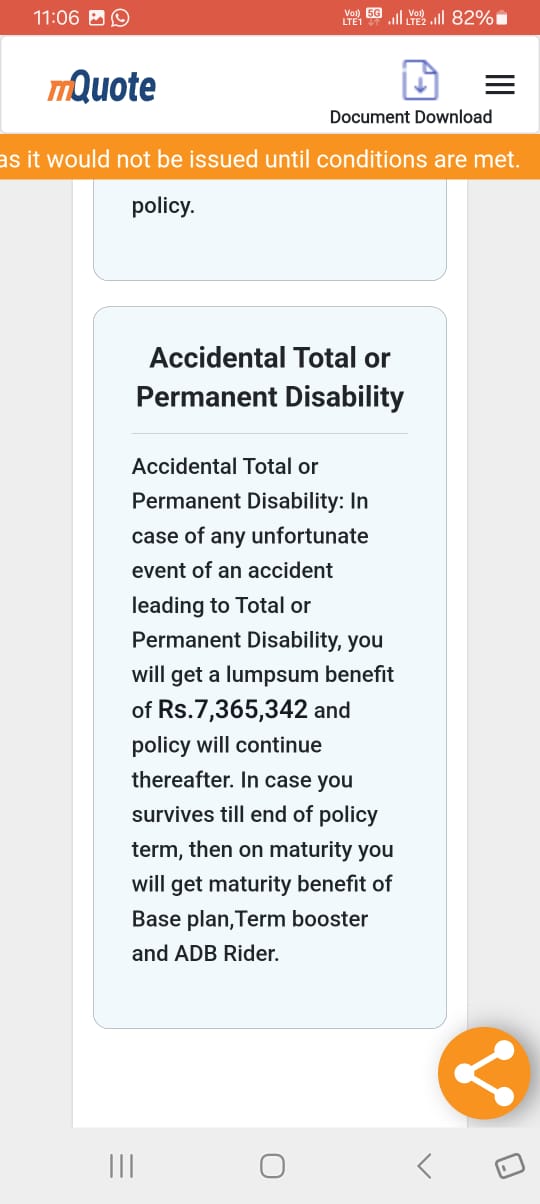This screenshot has width=540, height=1204.
Task: Tap the Document Download icon
Action: tap(420, 80)
